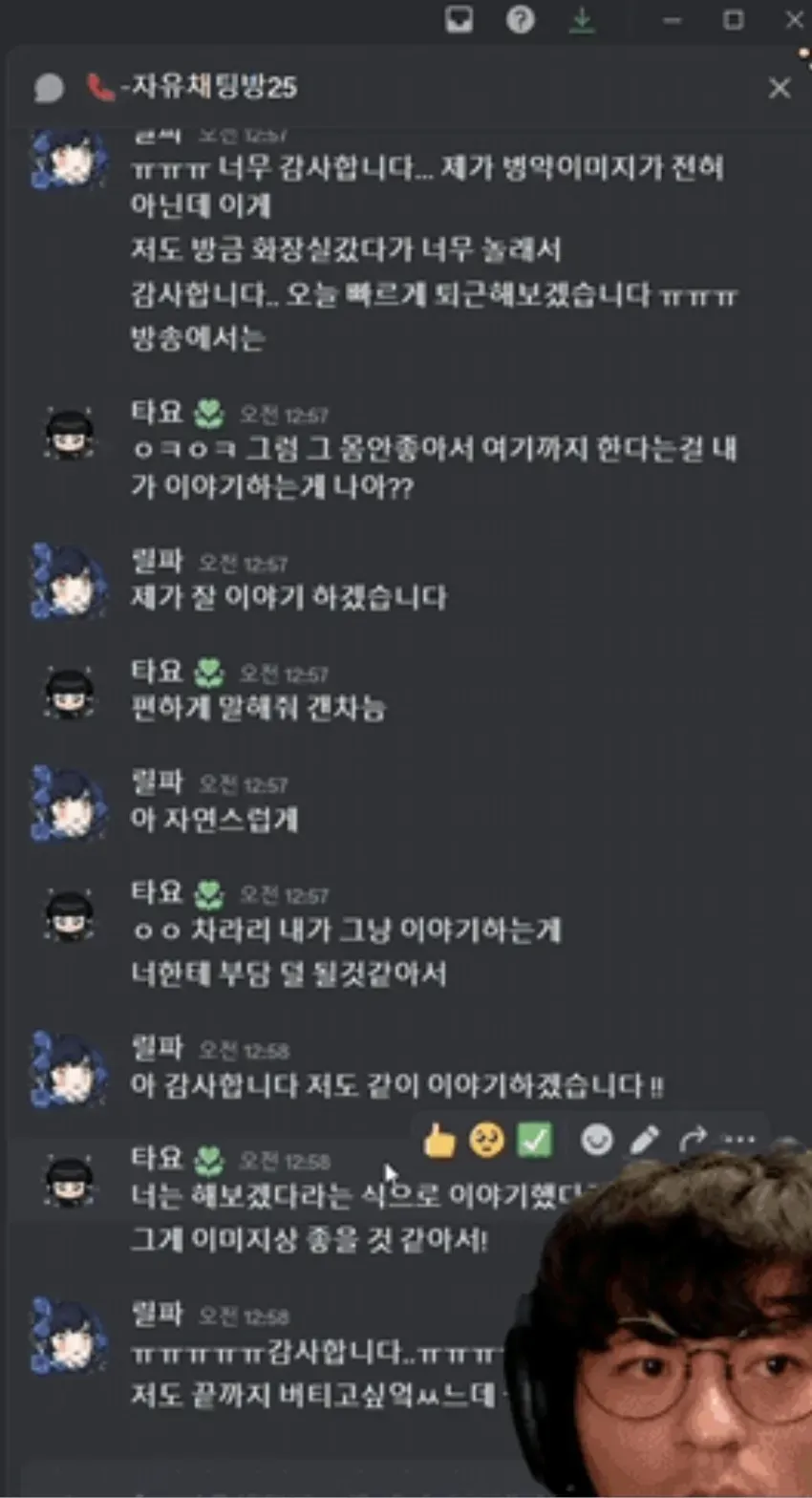Close the 자유채팅방25 chat panel
This screenshot has height=1498, width=812.
point(780,88)
